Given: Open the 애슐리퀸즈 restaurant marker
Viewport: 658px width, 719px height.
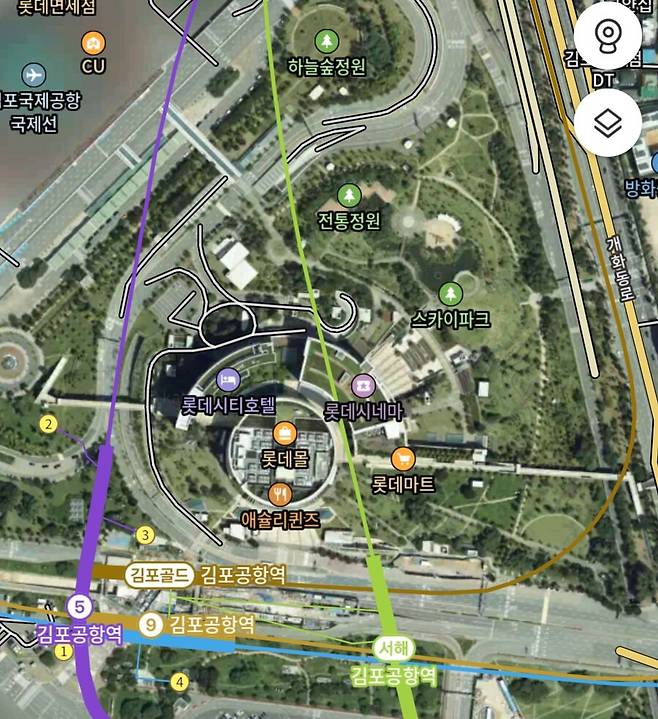Looking at the screenshot, I should click(x=281, y=494).
